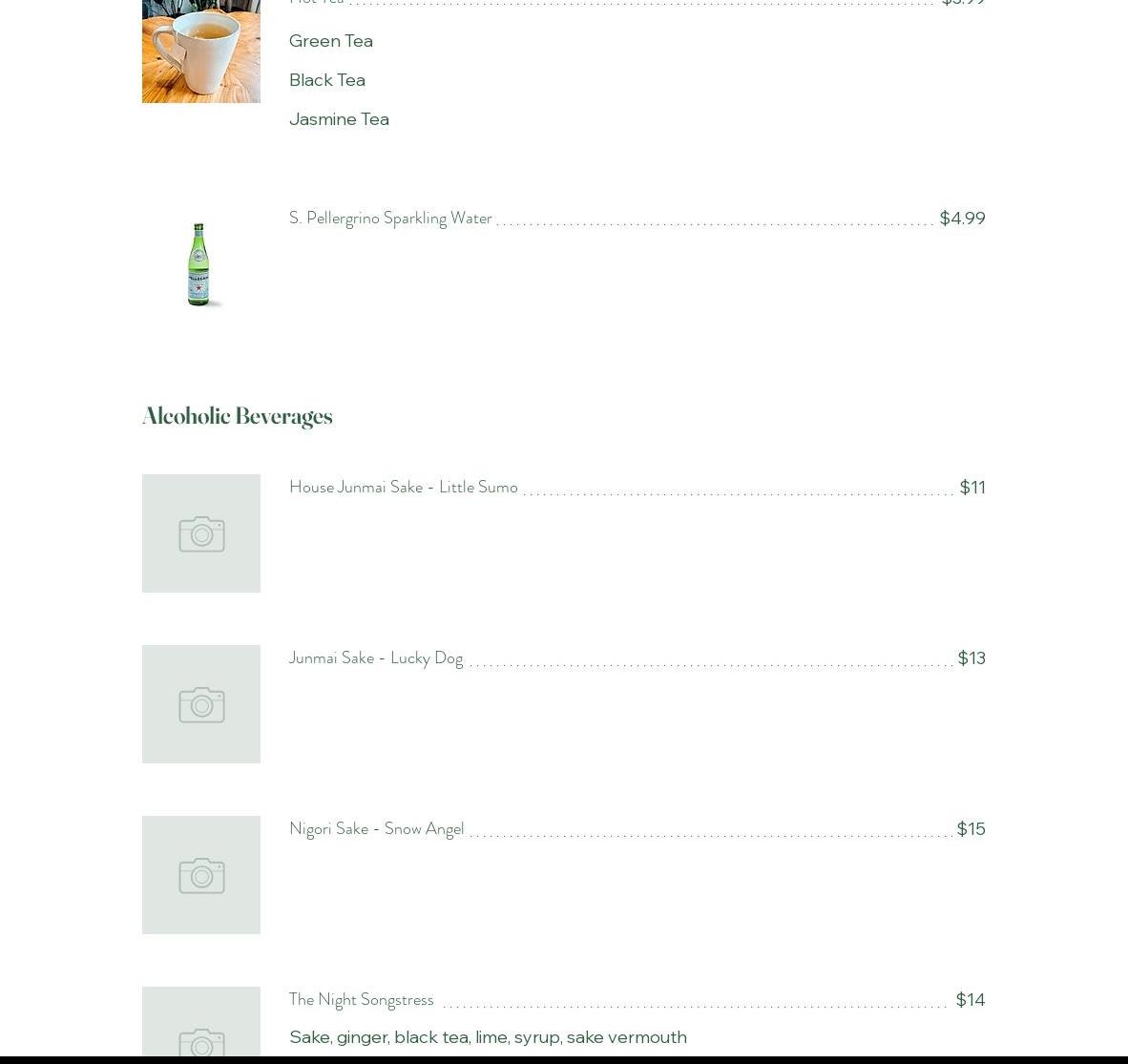This screenshot has height=1064, width=1128.
Task: Open the S. Pellegrino Sparkling Water item
Action: 390,219
